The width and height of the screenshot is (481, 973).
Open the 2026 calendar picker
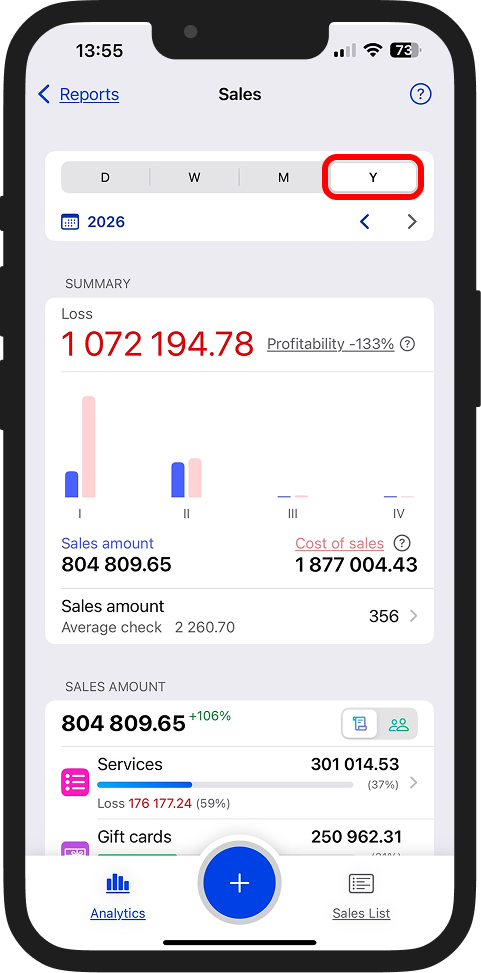pos(93,222)
